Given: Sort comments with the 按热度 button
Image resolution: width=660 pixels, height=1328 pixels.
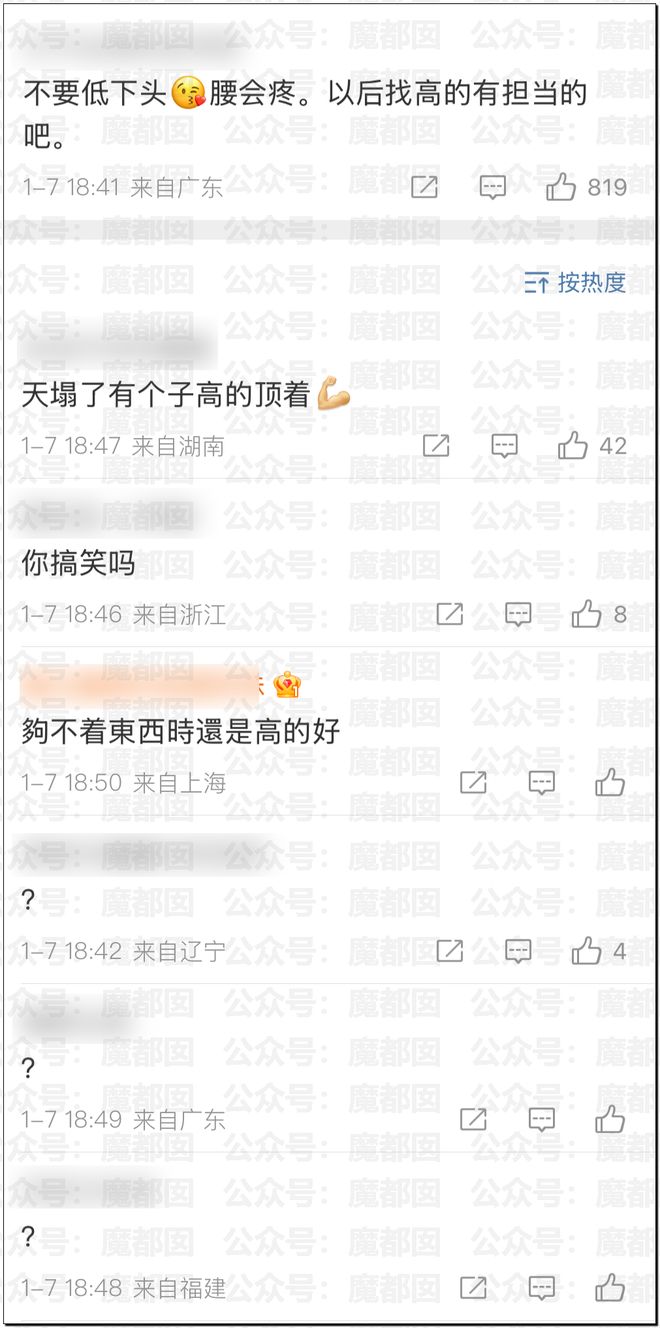Looking at the screenshot, I should [x=576, y=283].
